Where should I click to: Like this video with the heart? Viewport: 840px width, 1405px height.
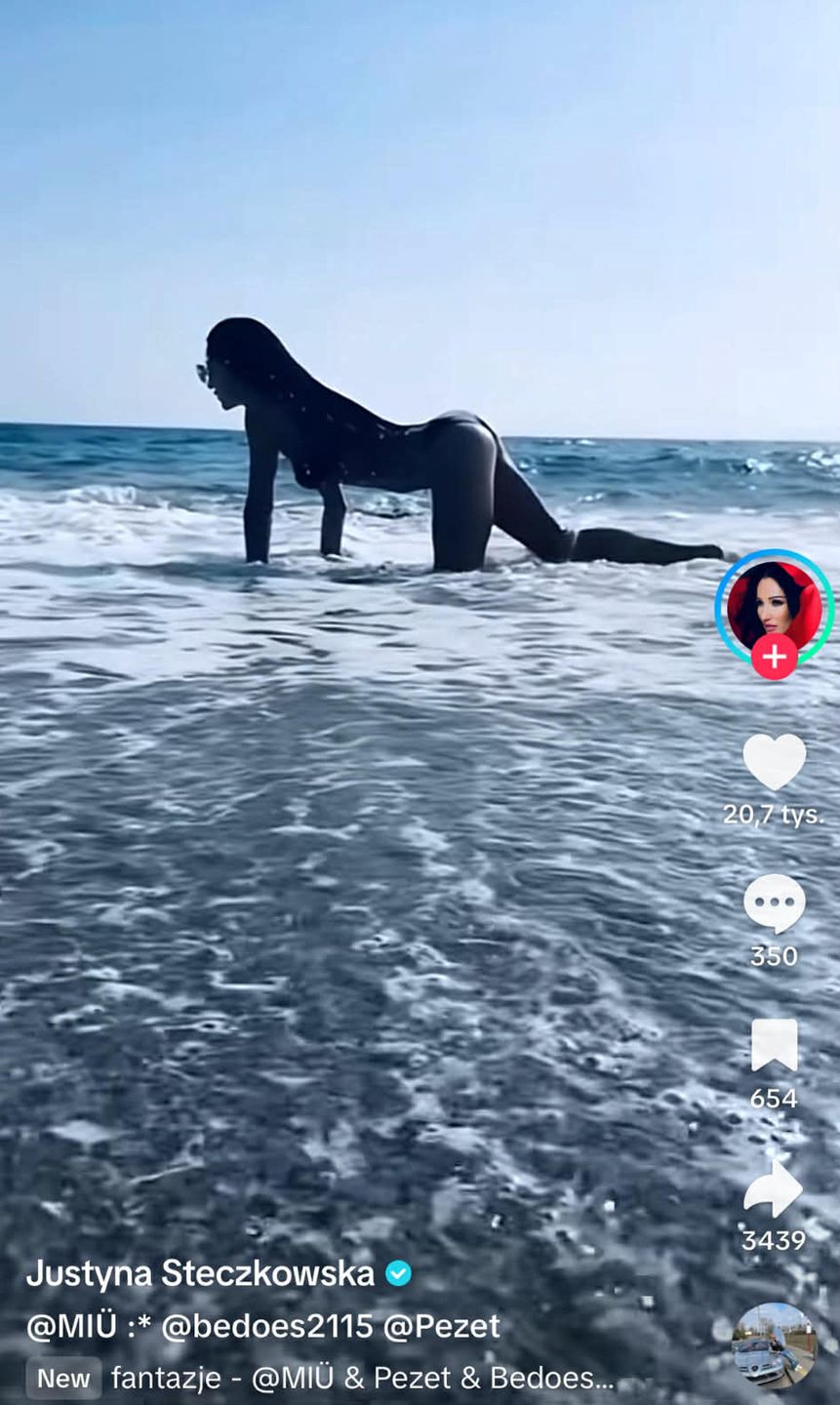click(x=774, y=762)
